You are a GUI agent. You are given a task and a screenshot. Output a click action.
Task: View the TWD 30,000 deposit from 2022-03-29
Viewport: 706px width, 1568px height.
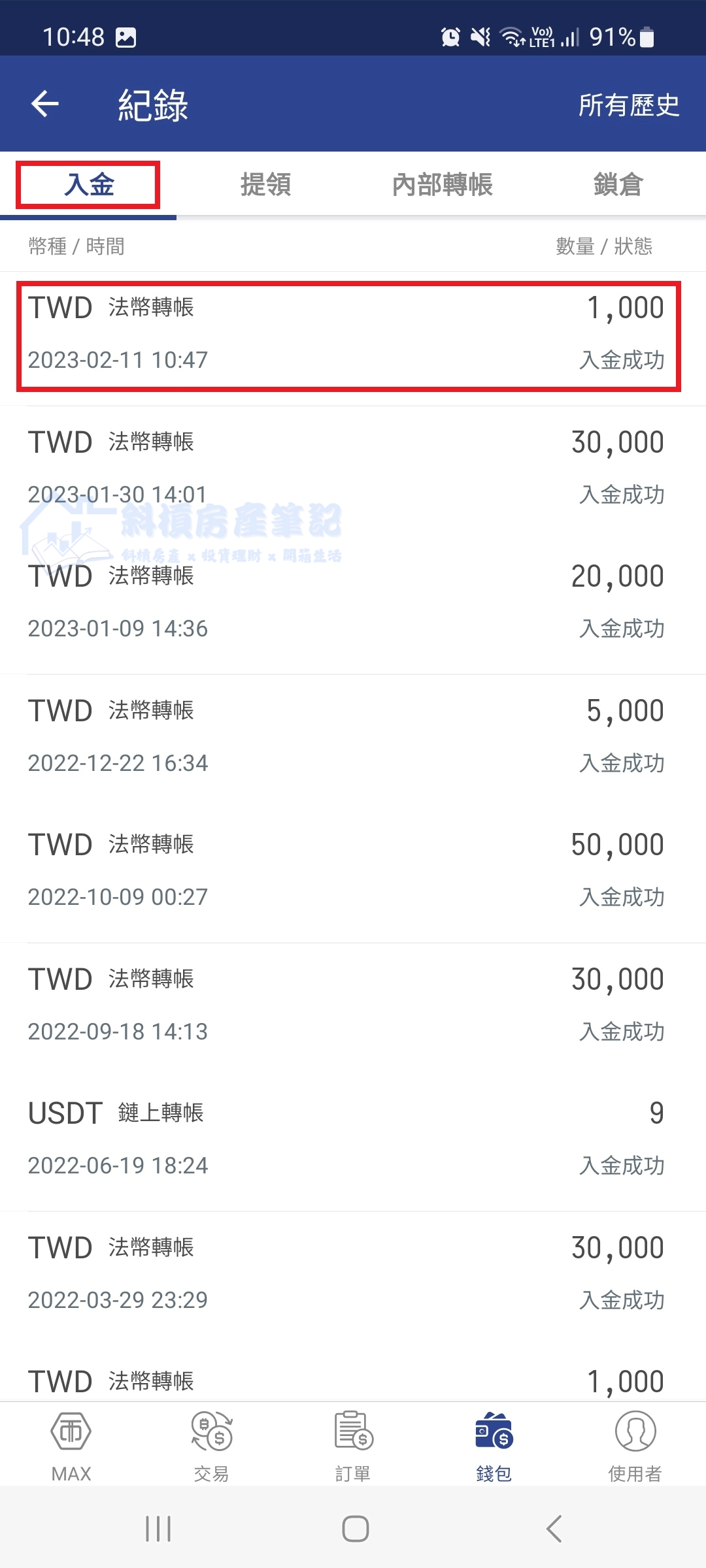pos(349,1274)
